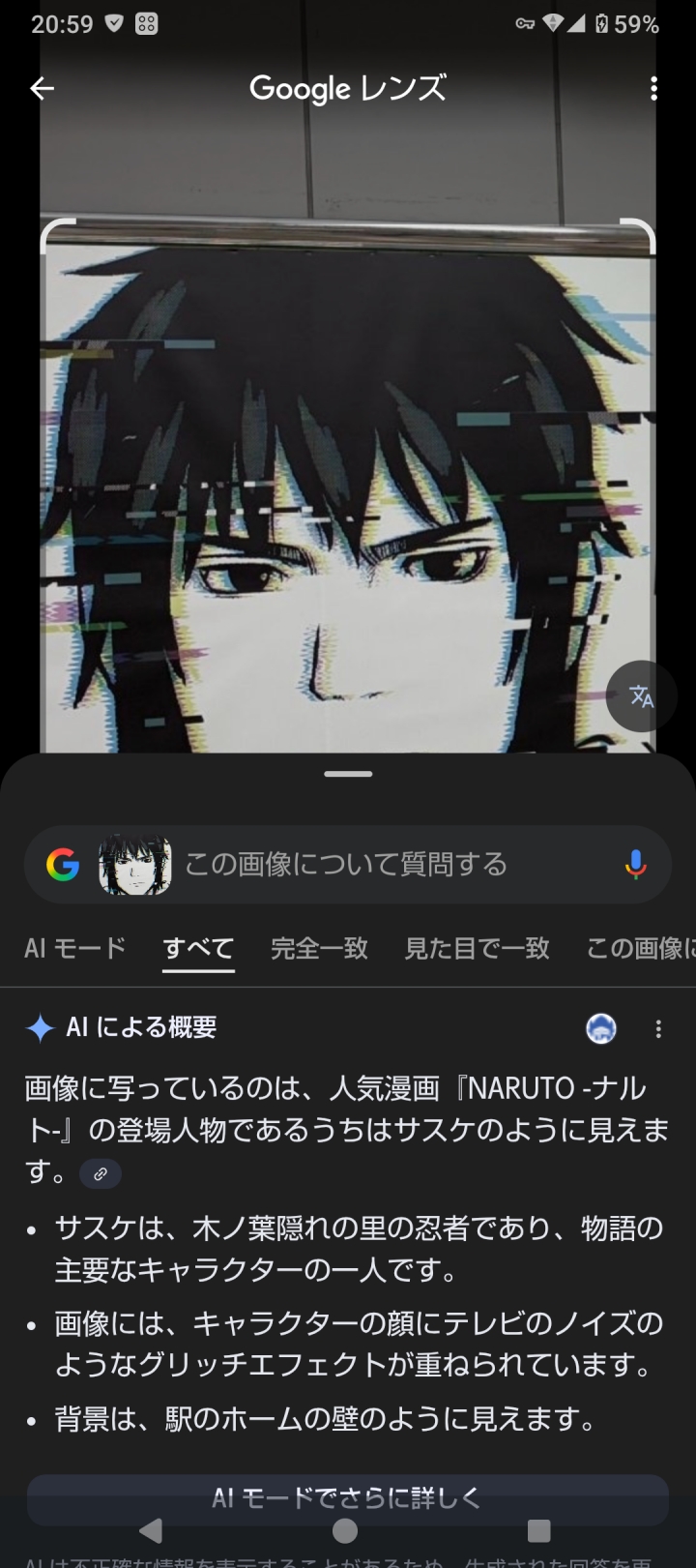Tap 'AI モードでさらに詳しく' button
This screenshot has height=1568, width=696.
[x=347, y=1497]
